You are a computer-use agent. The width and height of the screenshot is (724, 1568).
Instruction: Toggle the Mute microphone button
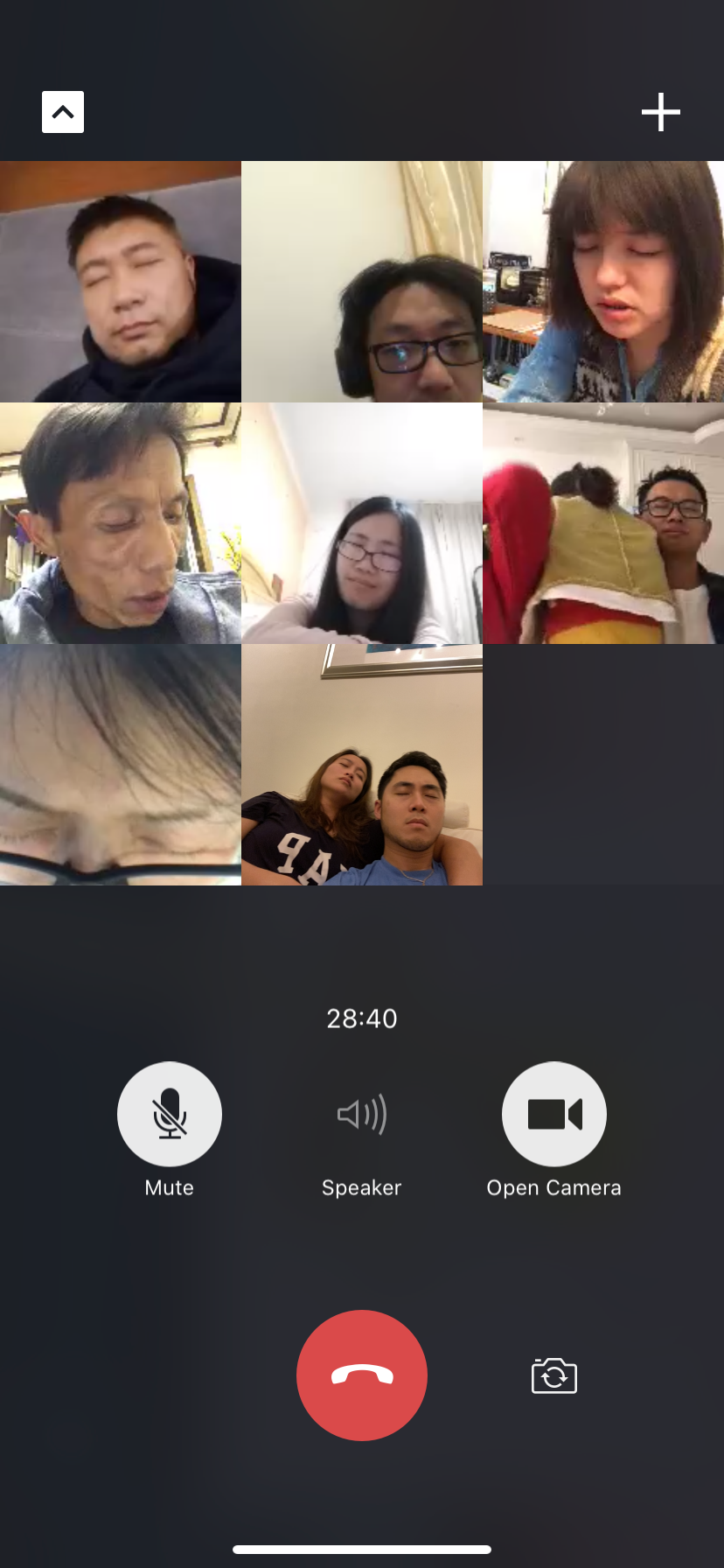pos(170,1114)
